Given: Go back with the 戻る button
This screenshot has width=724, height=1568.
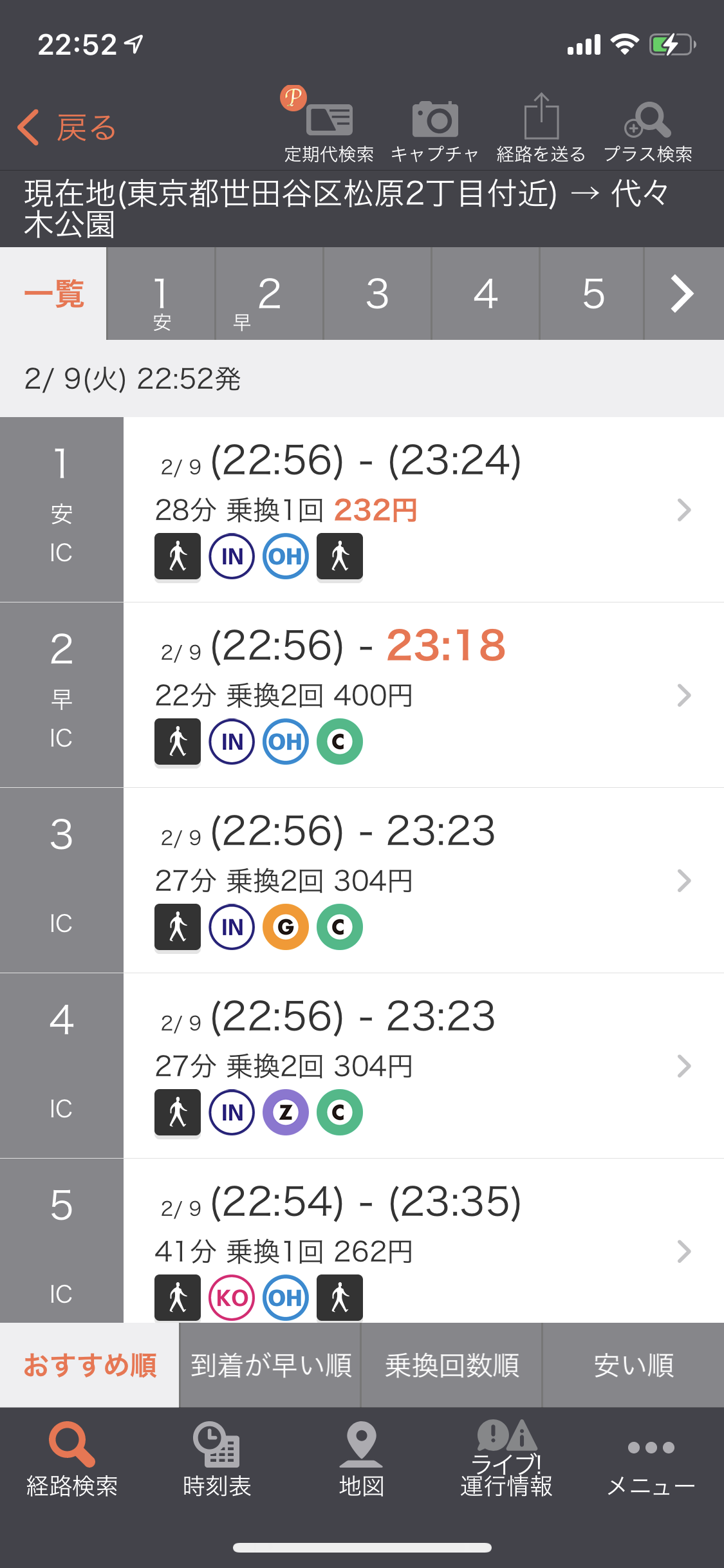Looking at the screenshot, I should 66,127.
